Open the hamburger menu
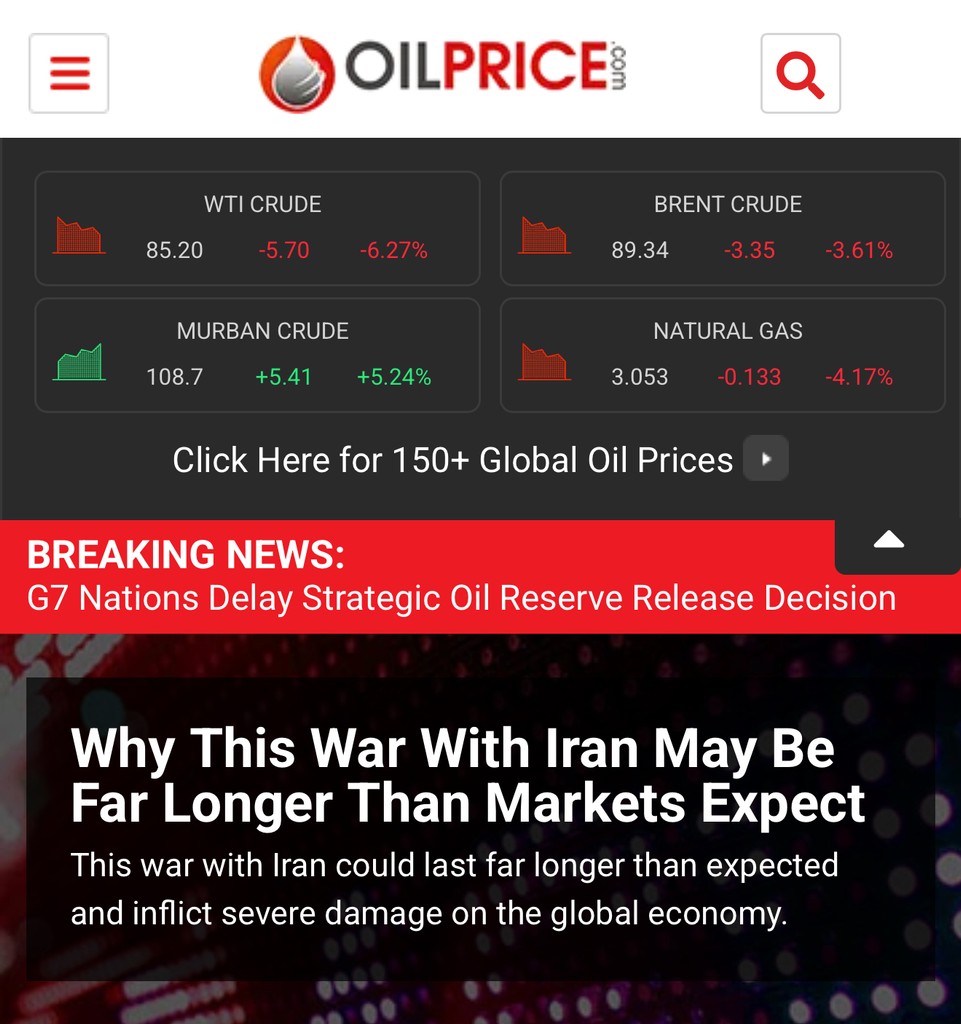Screen dimensions: 961x1024 69,73
